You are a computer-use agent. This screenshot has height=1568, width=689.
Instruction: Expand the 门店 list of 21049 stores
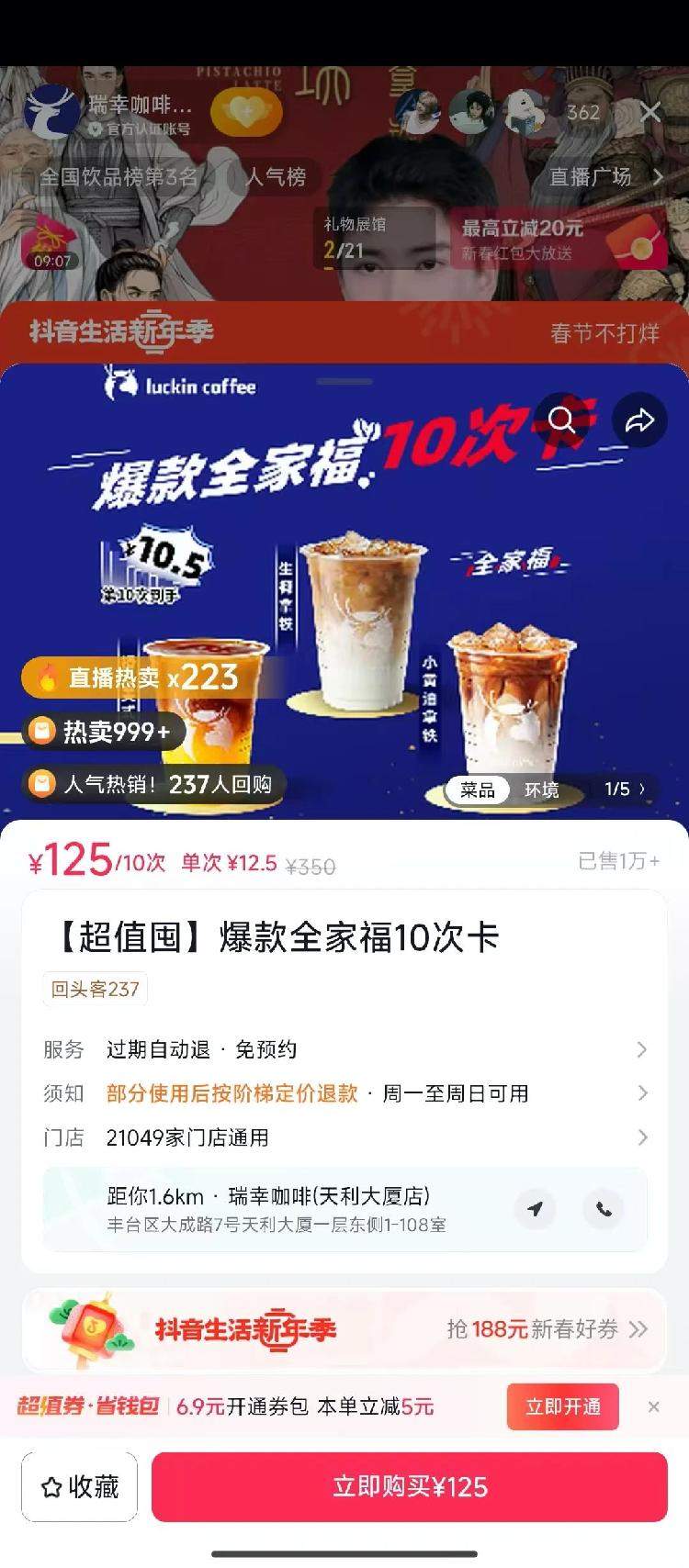point(642,1137)
